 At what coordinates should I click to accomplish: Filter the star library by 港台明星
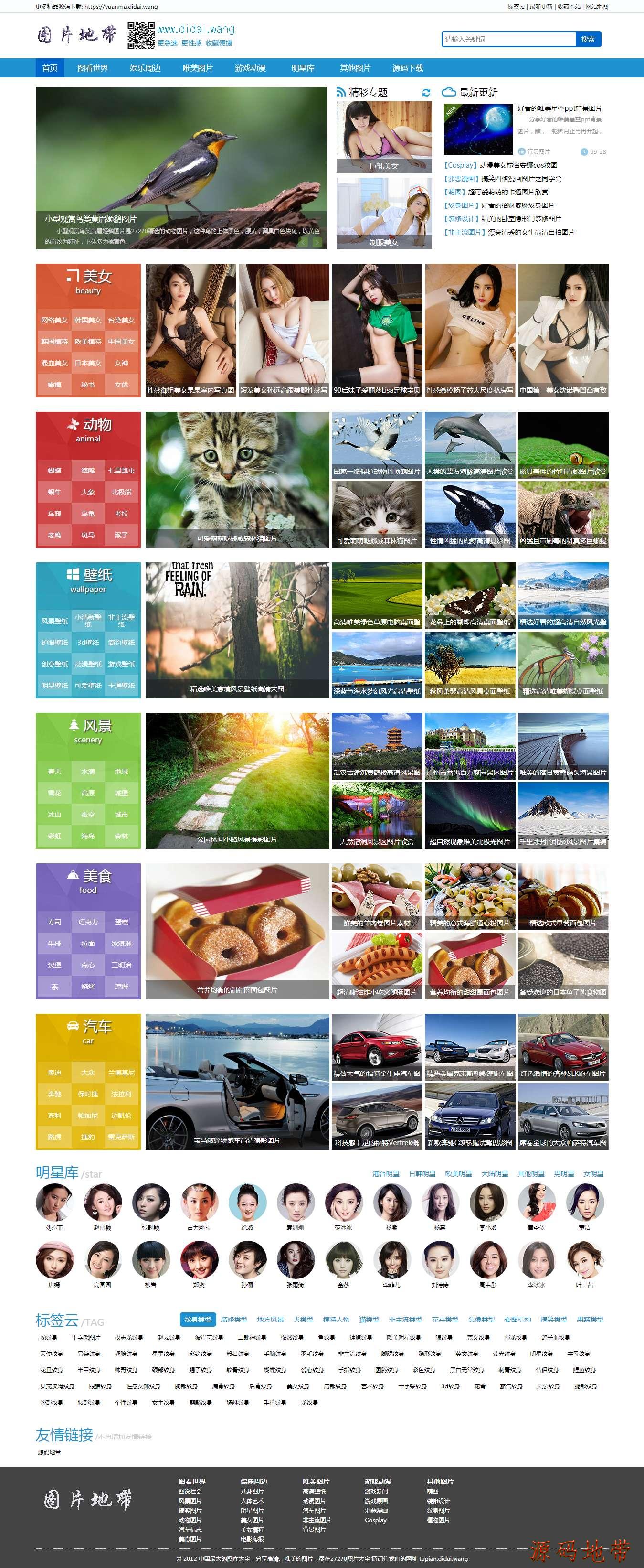[386, 1173]
